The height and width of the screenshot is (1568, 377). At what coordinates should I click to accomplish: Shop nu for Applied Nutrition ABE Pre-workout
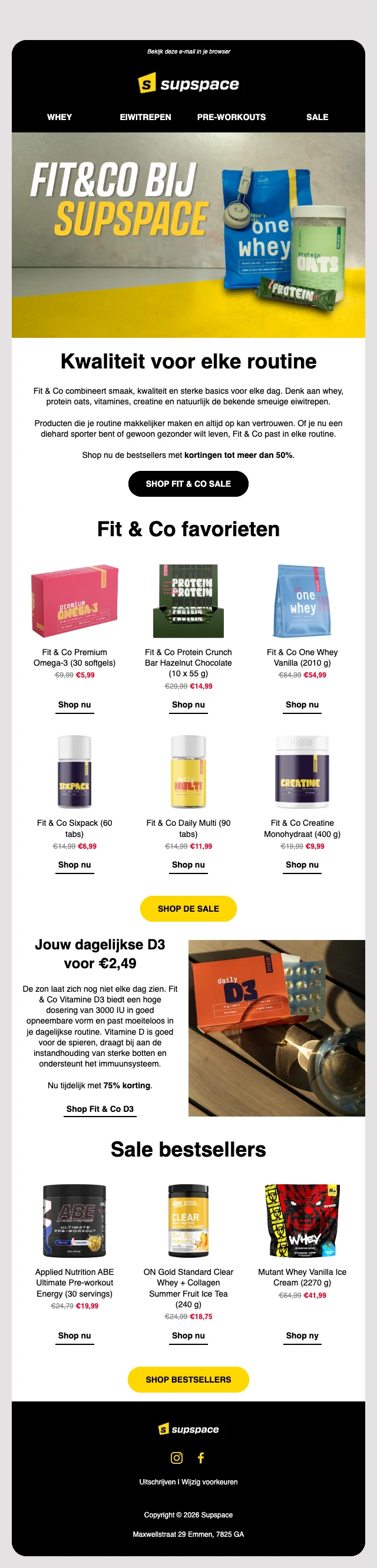coord(74,1336)
